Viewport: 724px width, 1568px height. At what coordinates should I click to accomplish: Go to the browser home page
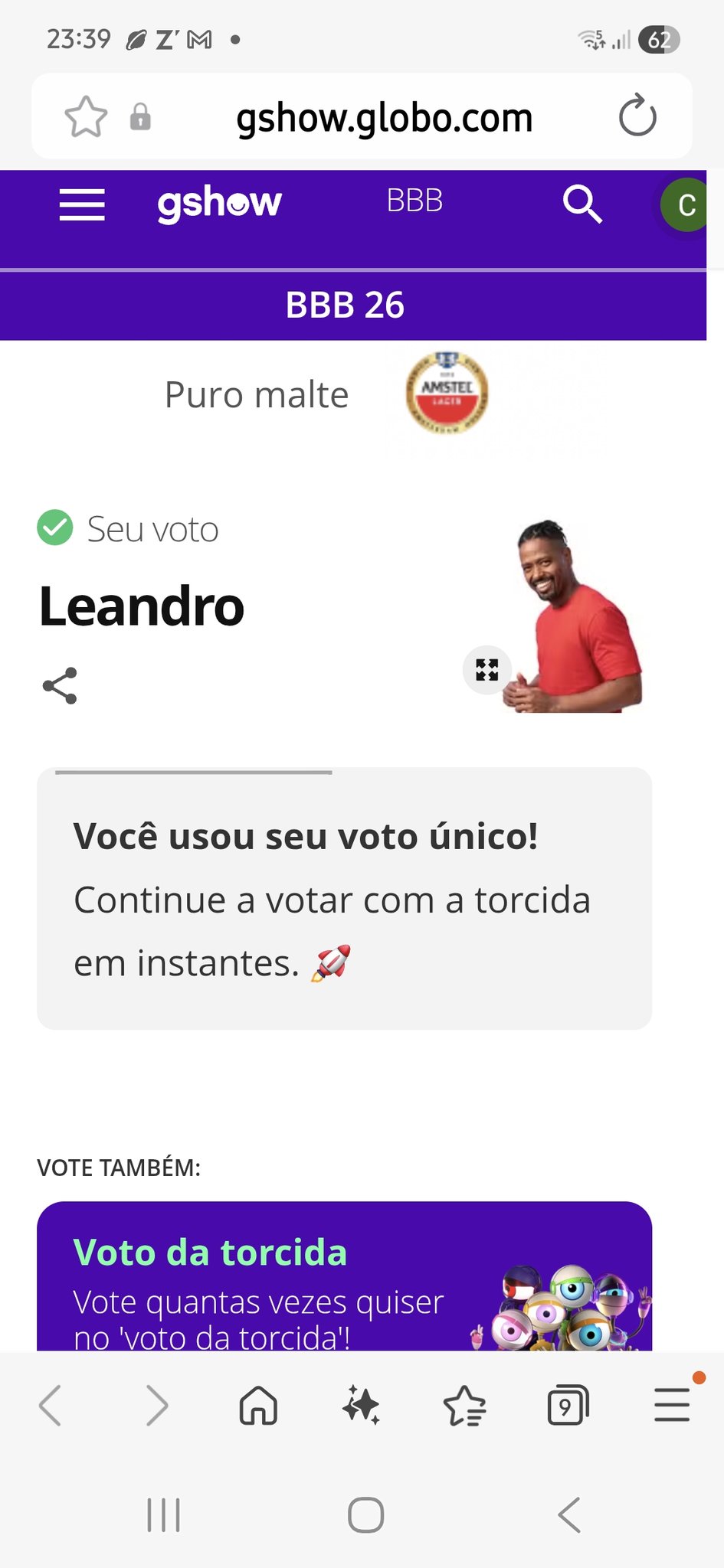(x=258, y=1406)
